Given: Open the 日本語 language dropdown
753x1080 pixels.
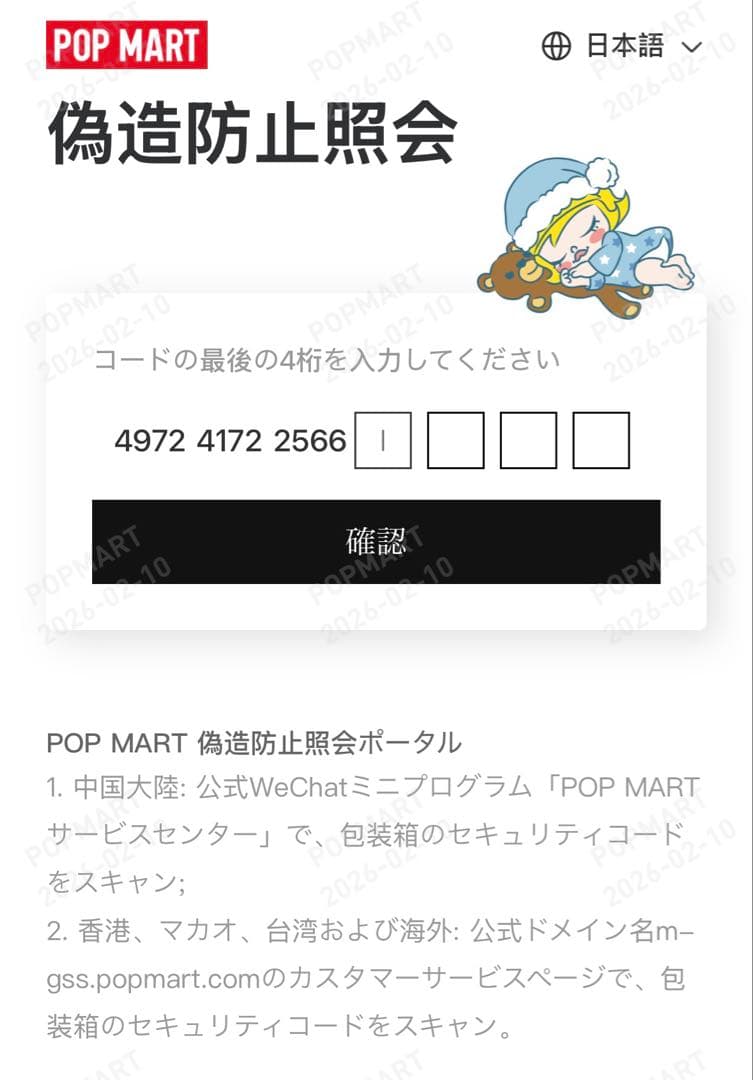Looking at the screenshot, I should click(623, 46).
